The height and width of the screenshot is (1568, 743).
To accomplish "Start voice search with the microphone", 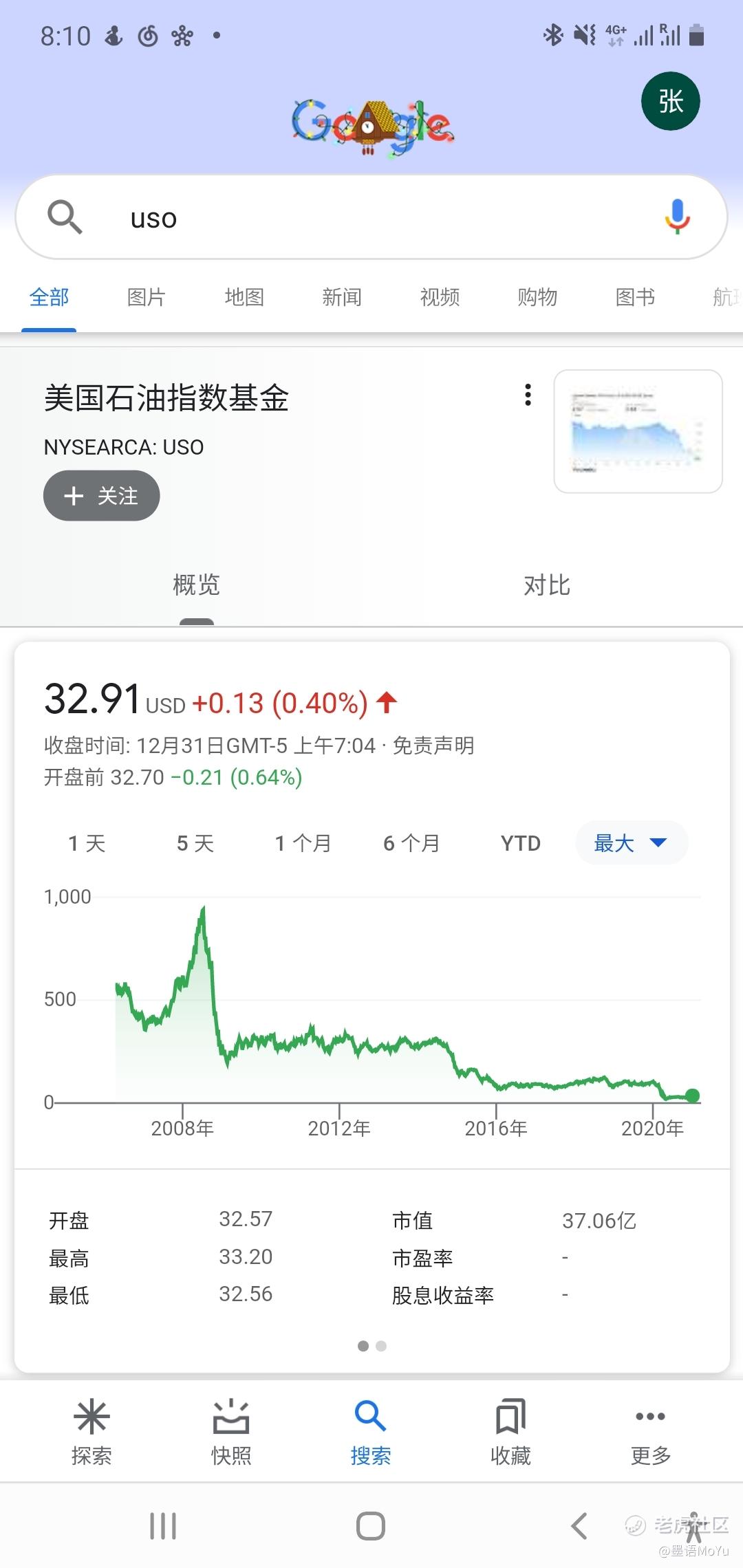I will click(677, 217).
